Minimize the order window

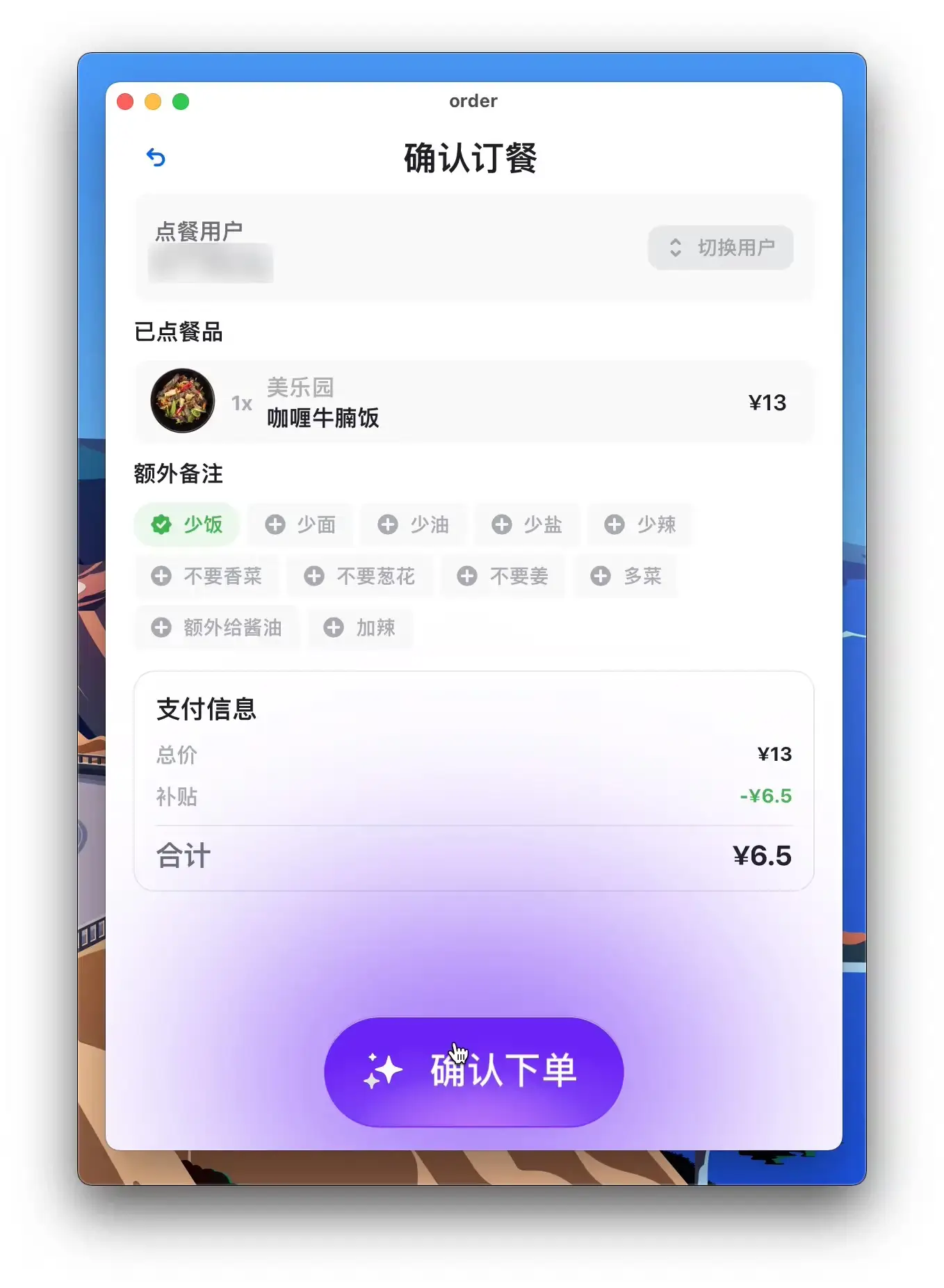153,102
